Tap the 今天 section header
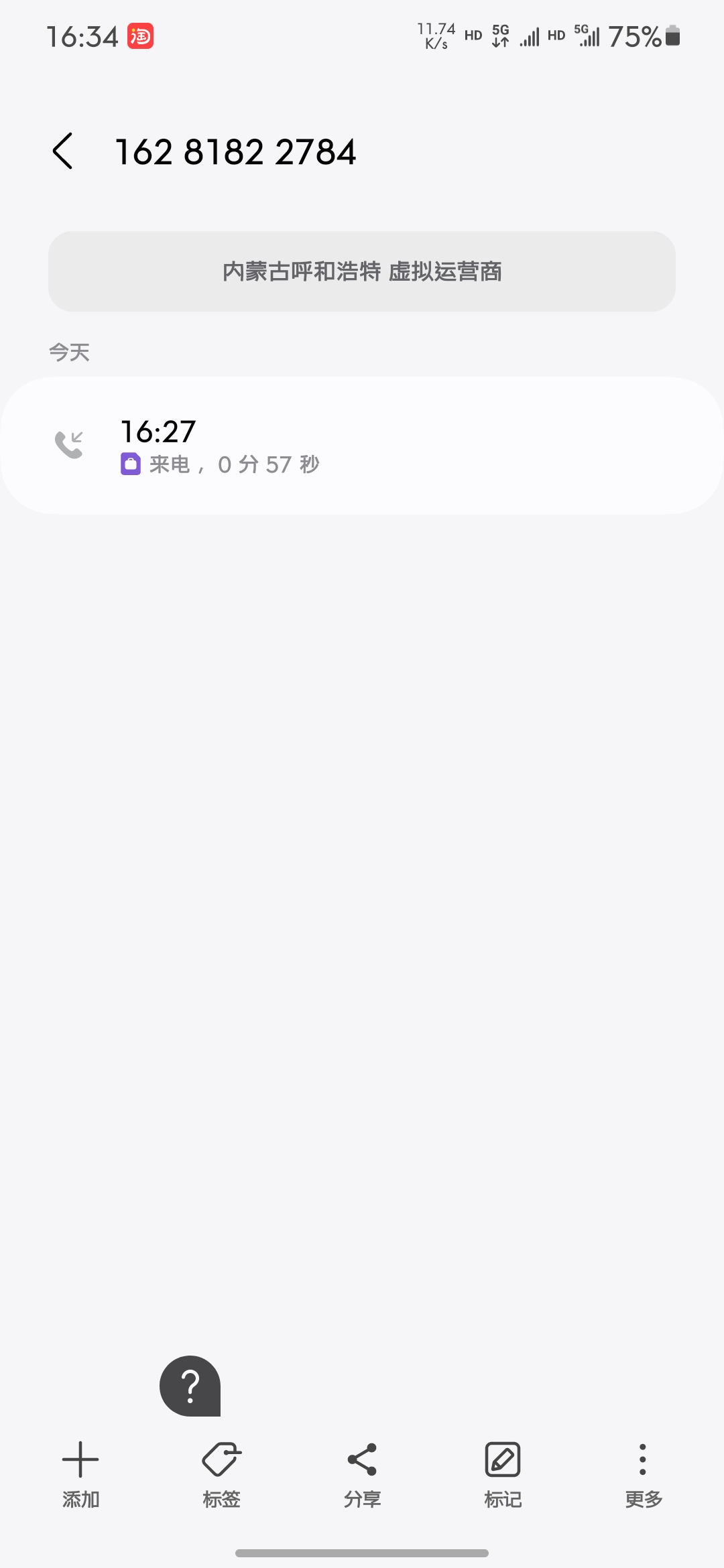 (x=70, y=352)
